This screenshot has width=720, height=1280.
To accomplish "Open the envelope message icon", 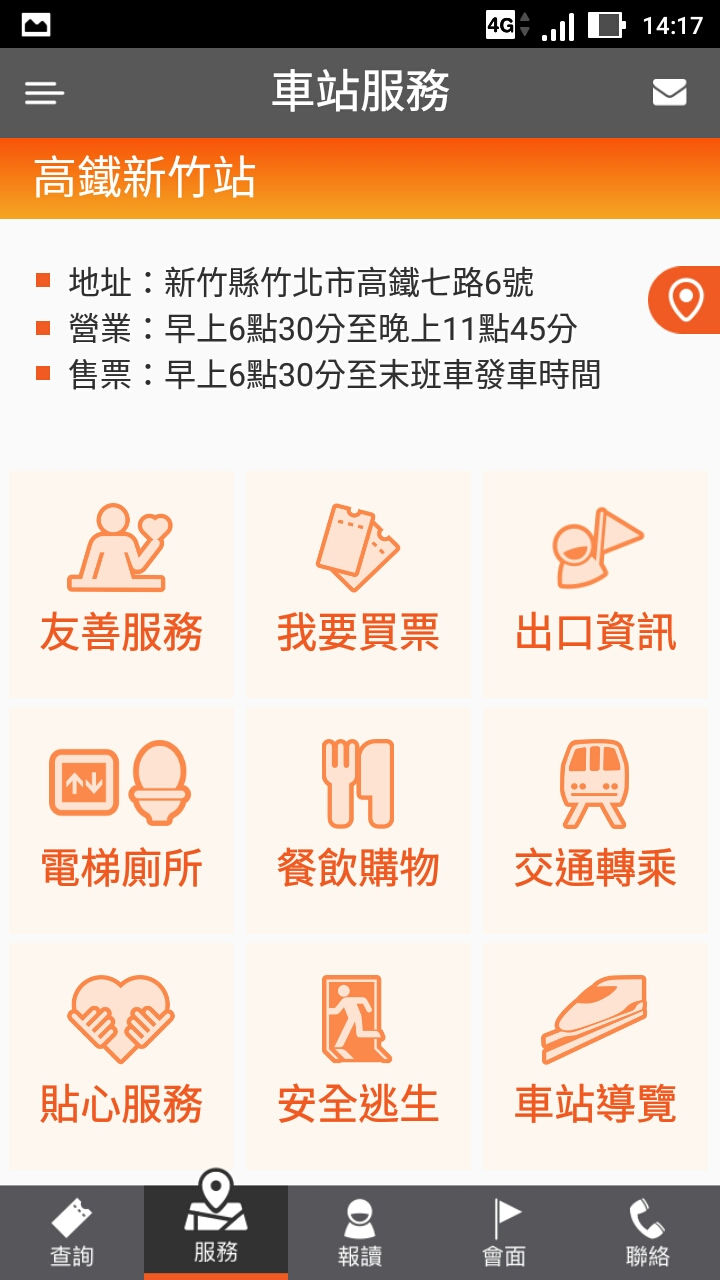I will pyautogui.click(x=668, y=92).
